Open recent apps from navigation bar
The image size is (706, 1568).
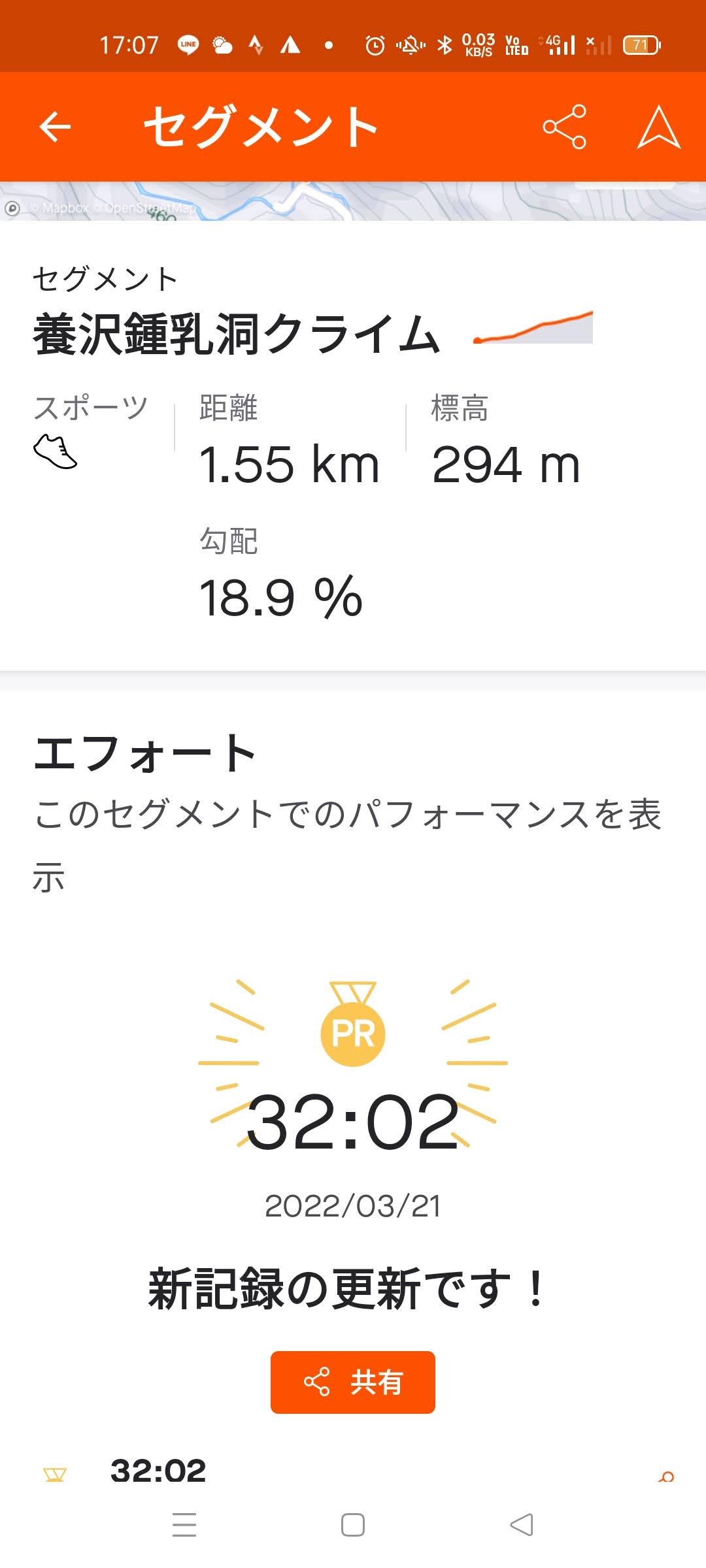(x=184, y=1525)
